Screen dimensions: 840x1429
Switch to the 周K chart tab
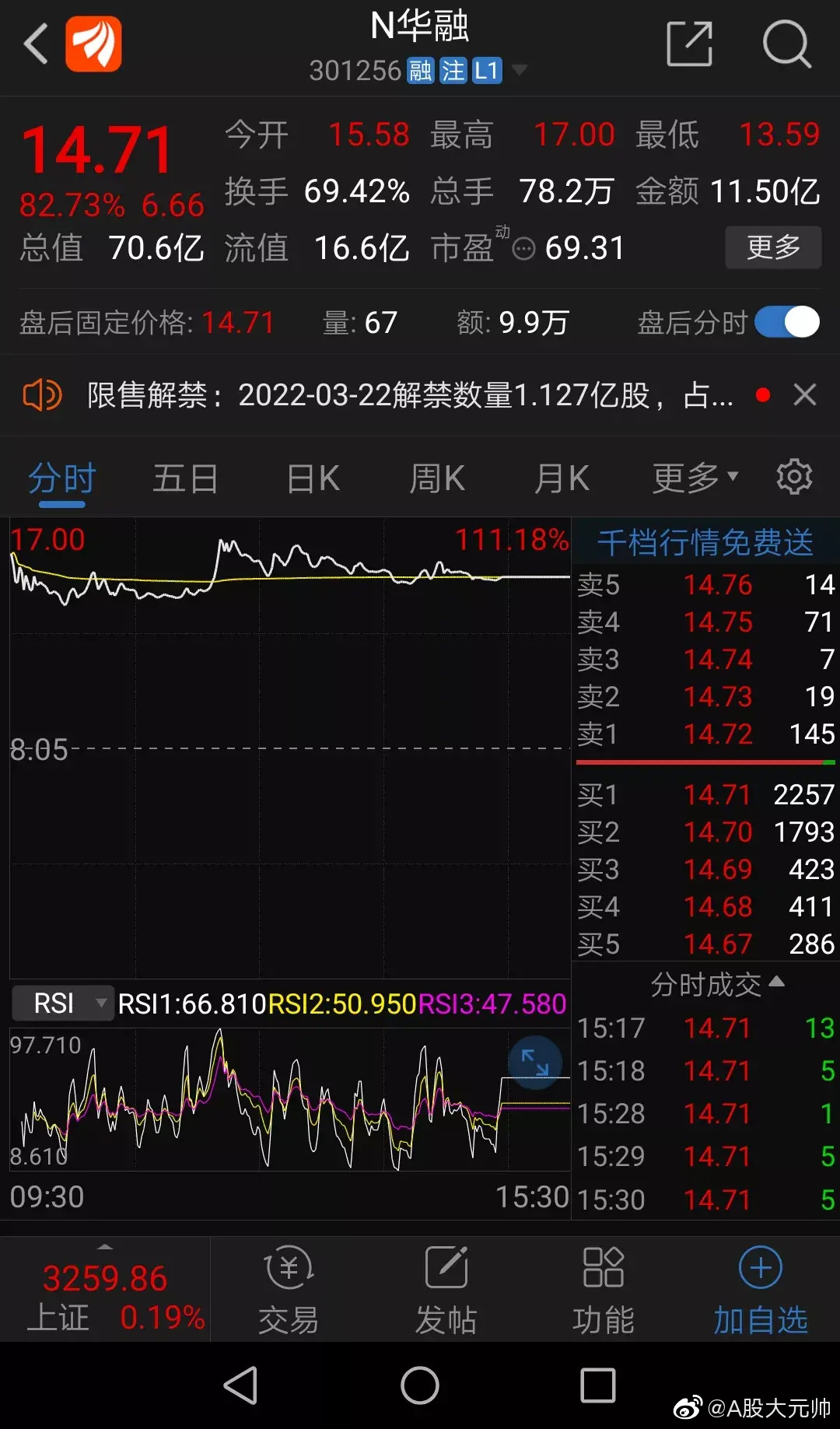tap(437, 478)
